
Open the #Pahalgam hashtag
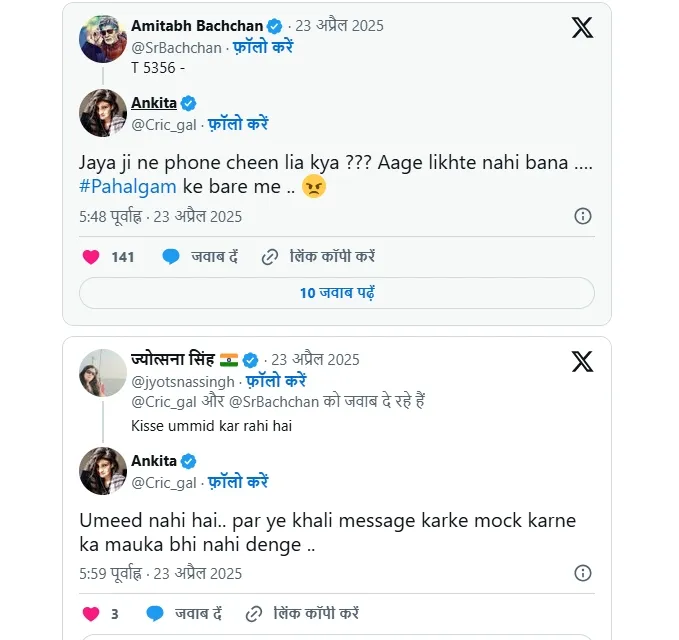[x=128, y=186]
